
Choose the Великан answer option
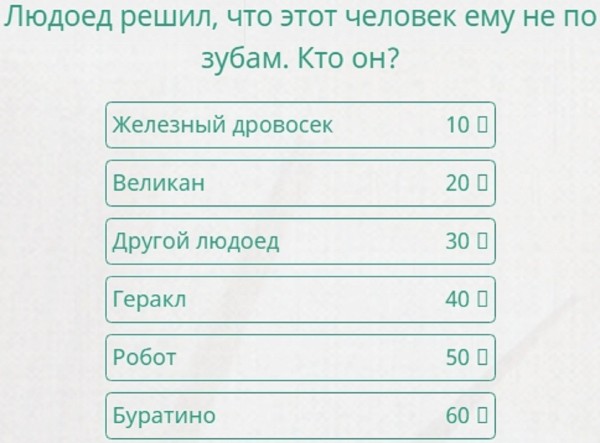(300, 183)
